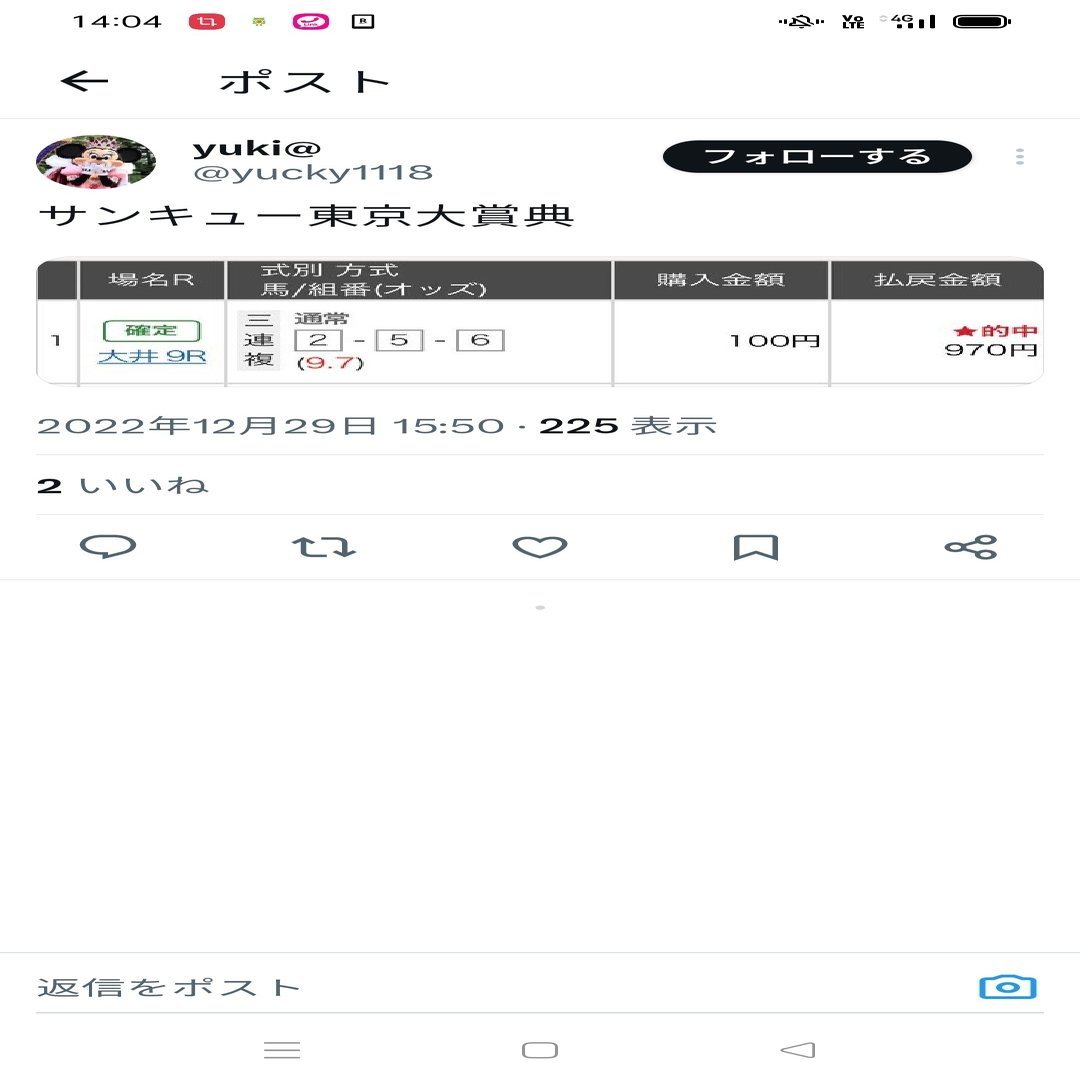Go back using the top arrow
The image size is (1080, 1080).
click(84, 82)
